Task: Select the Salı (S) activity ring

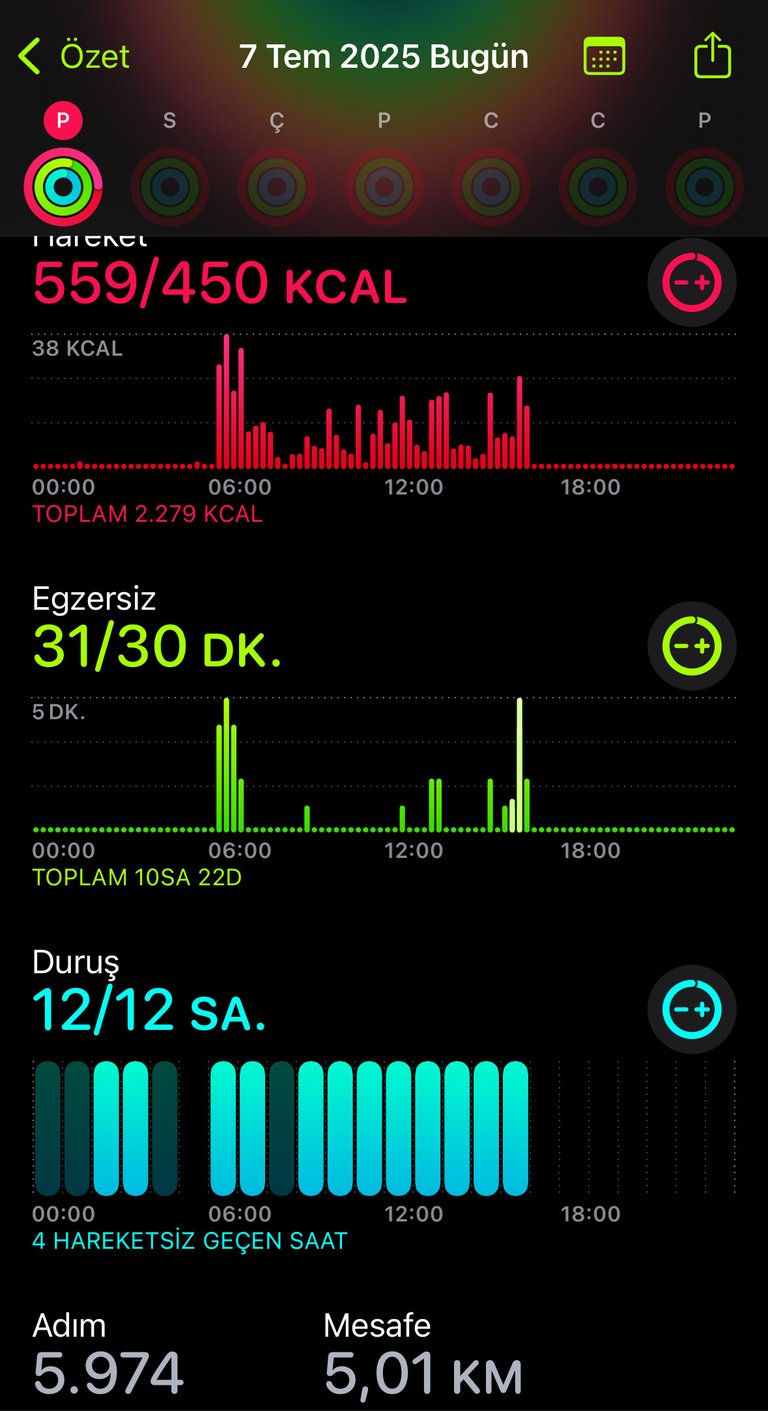Action: 170,186
